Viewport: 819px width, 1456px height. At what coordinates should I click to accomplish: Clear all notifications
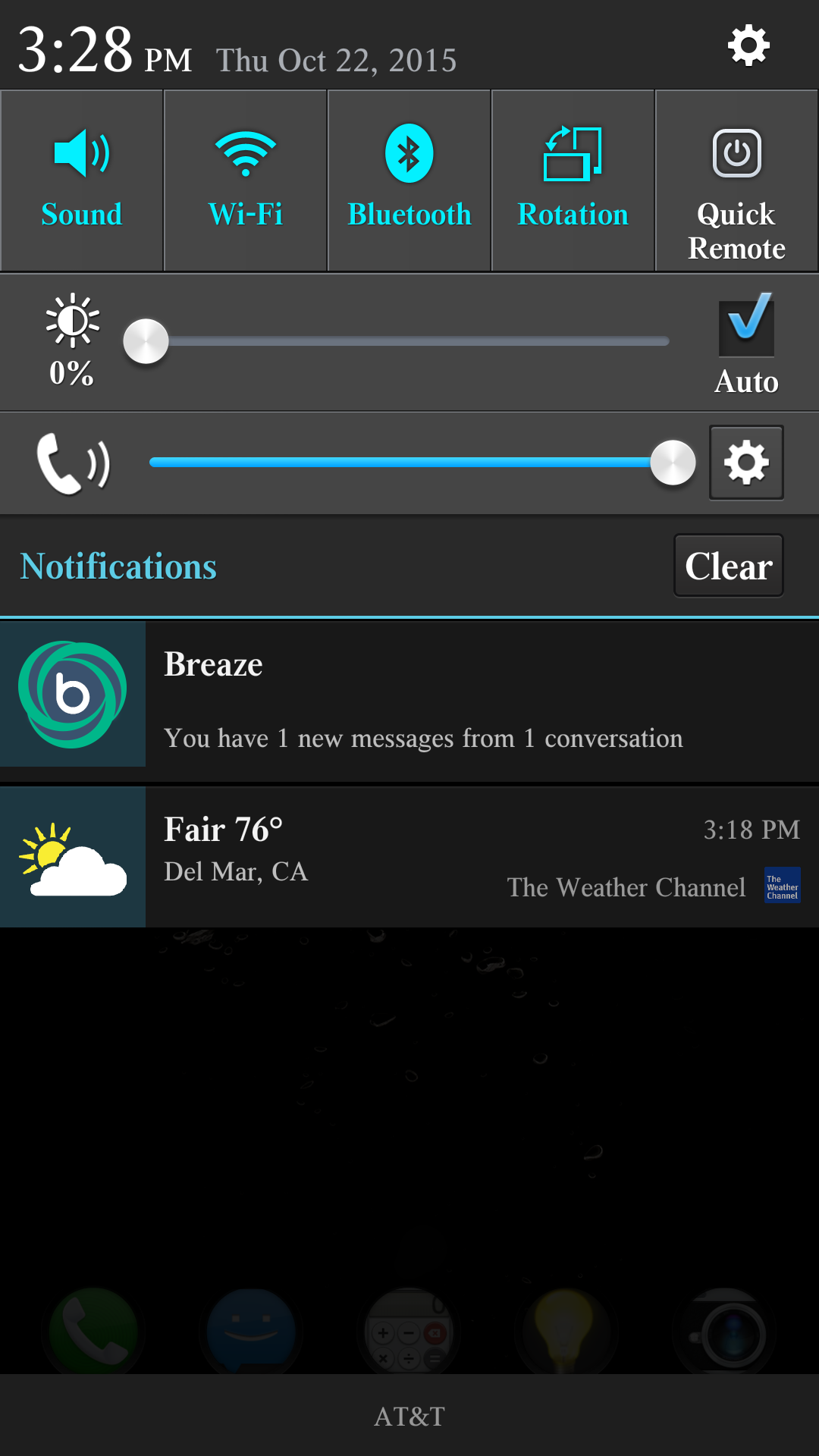[729, 566]
